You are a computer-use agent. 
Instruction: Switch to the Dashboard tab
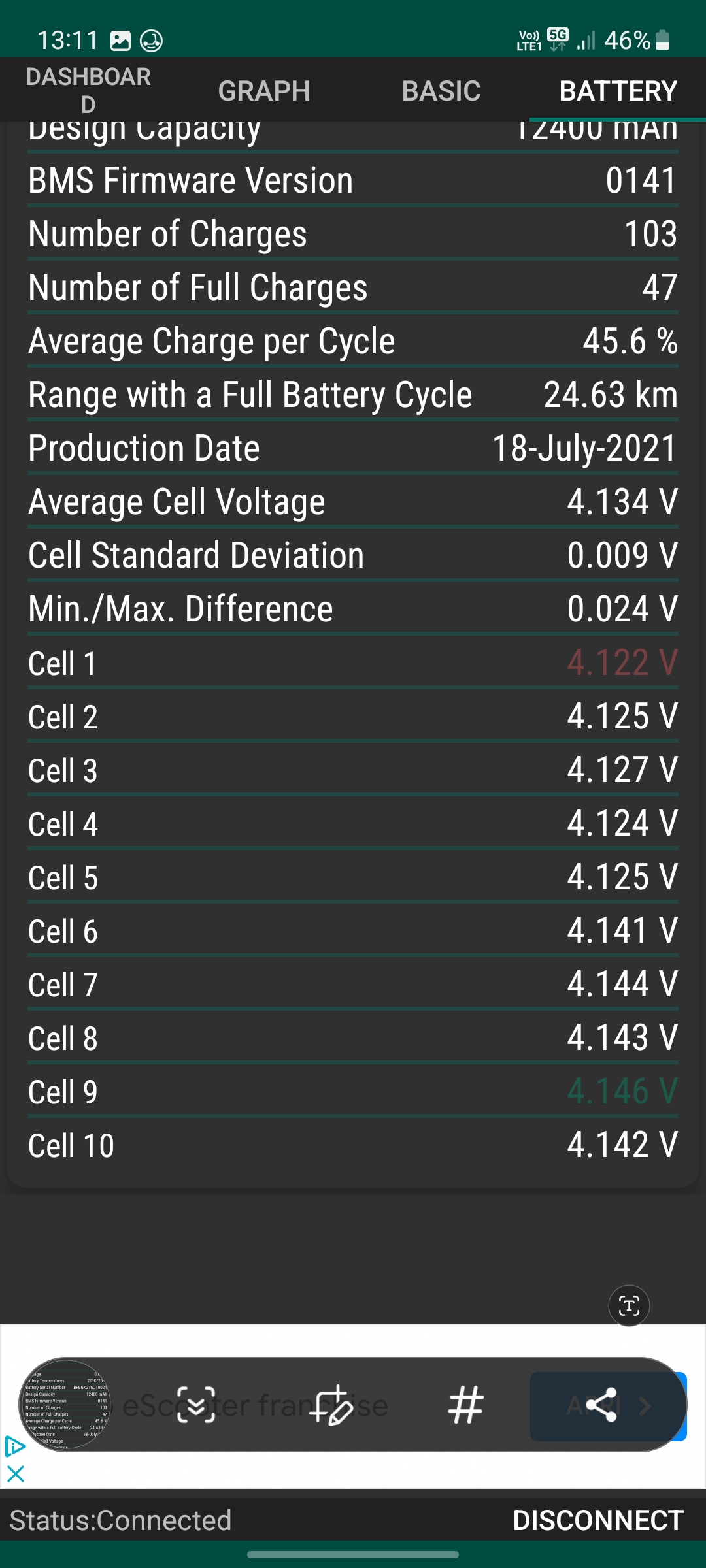pyautogui.click(x=88, y=90)
